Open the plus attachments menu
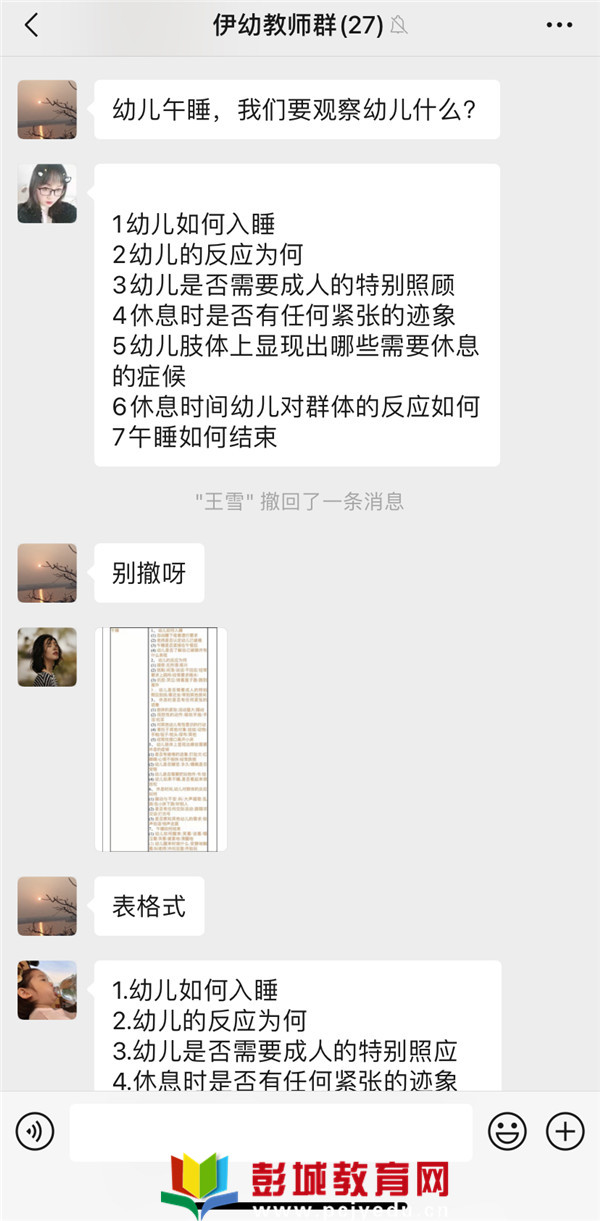This screenshot has width=600, height=1221. [565, 1132]
